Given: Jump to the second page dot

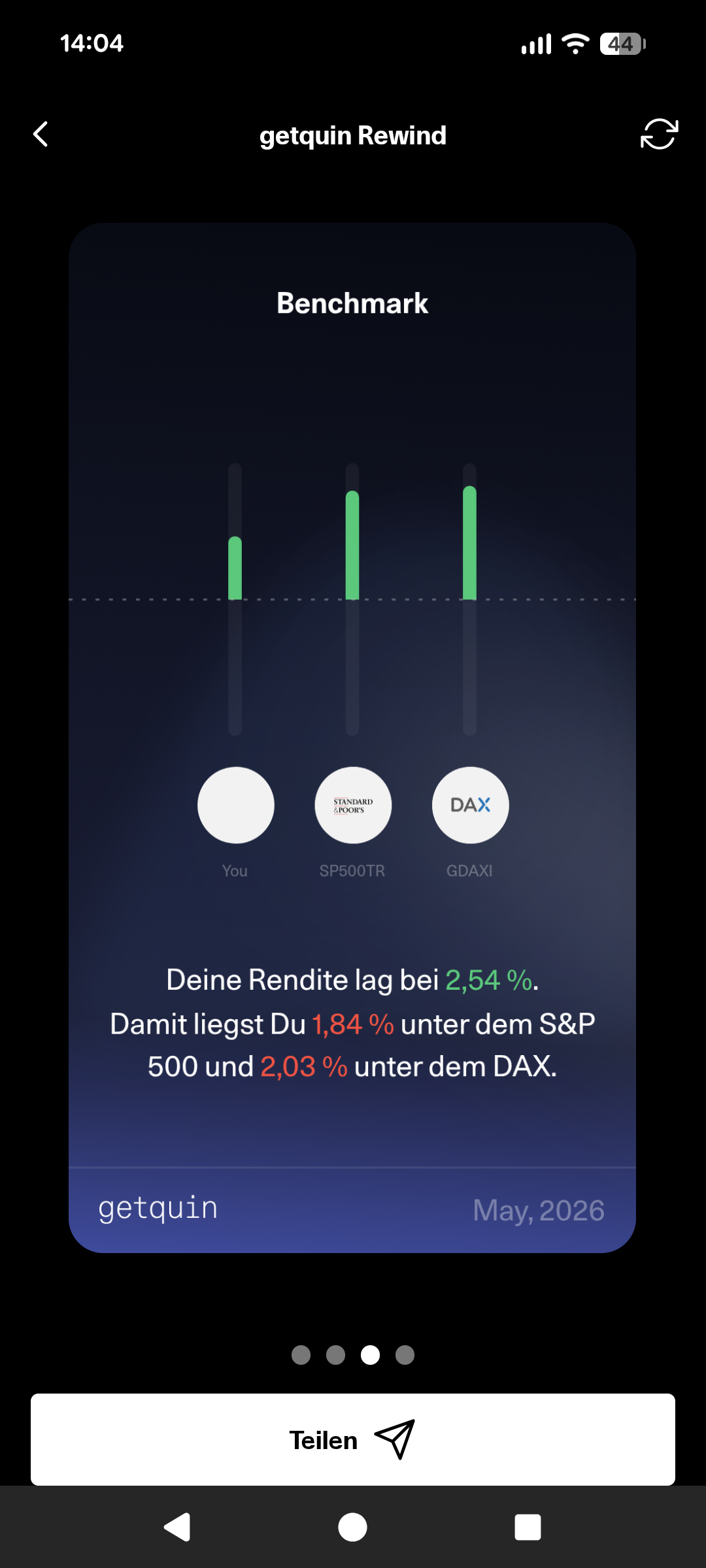Looking at the screenshot, I should pyautogui.click(x=335, y=1355).
